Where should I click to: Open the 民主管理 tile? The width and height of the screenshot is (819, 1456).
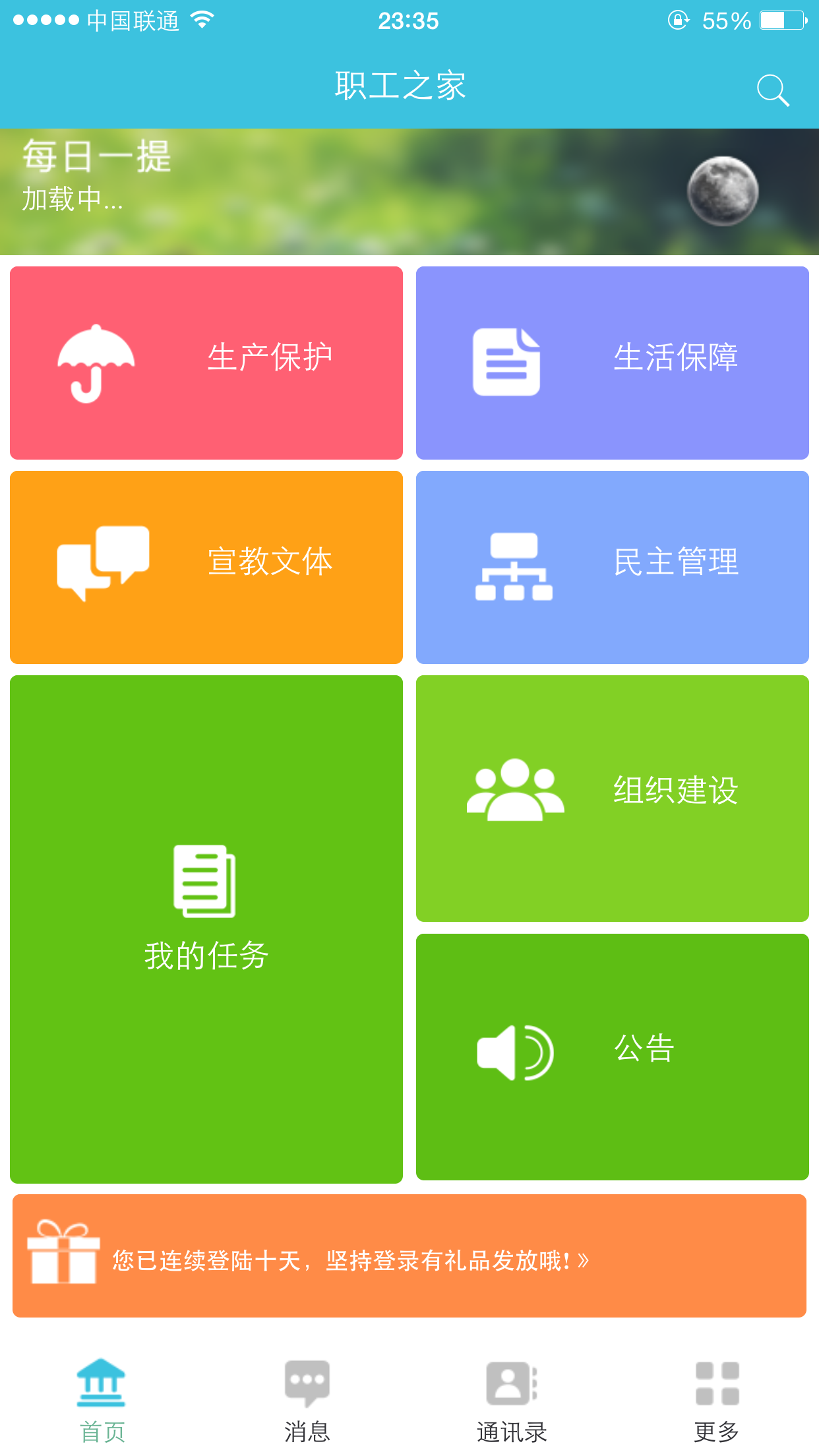(x=612, y=567)
